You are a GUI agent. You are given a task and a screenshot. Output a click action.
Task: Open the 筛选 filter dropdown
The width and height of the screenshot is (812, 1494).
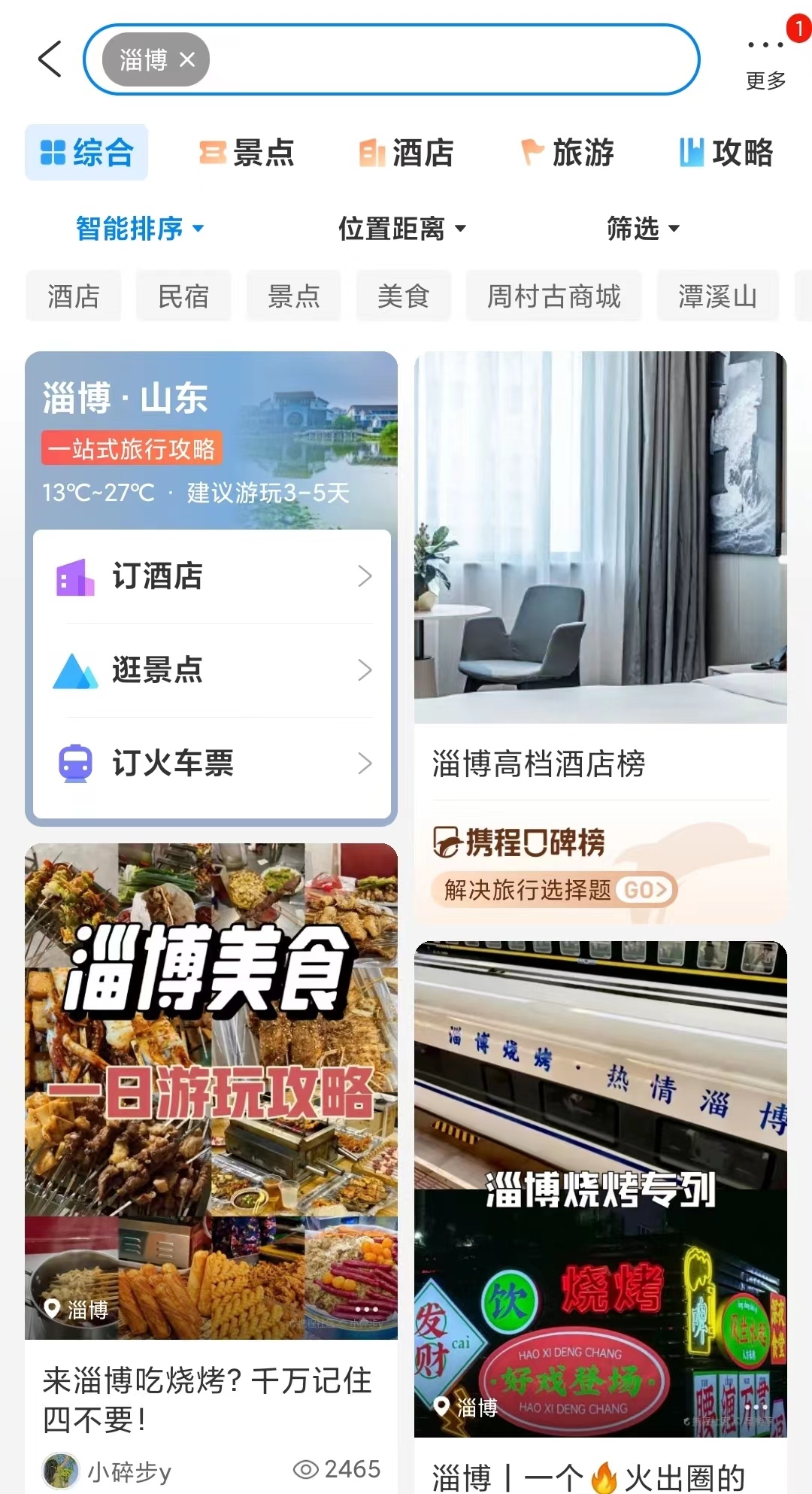[643, 228]
